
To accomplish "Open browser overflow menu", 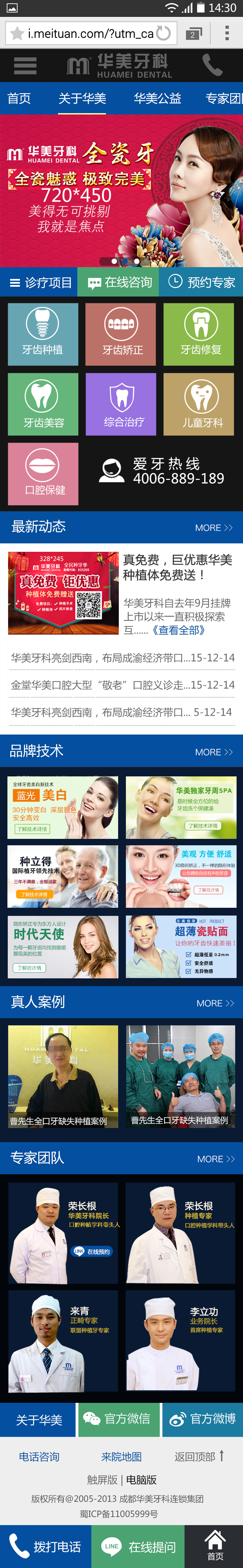I will pos(227,33).
